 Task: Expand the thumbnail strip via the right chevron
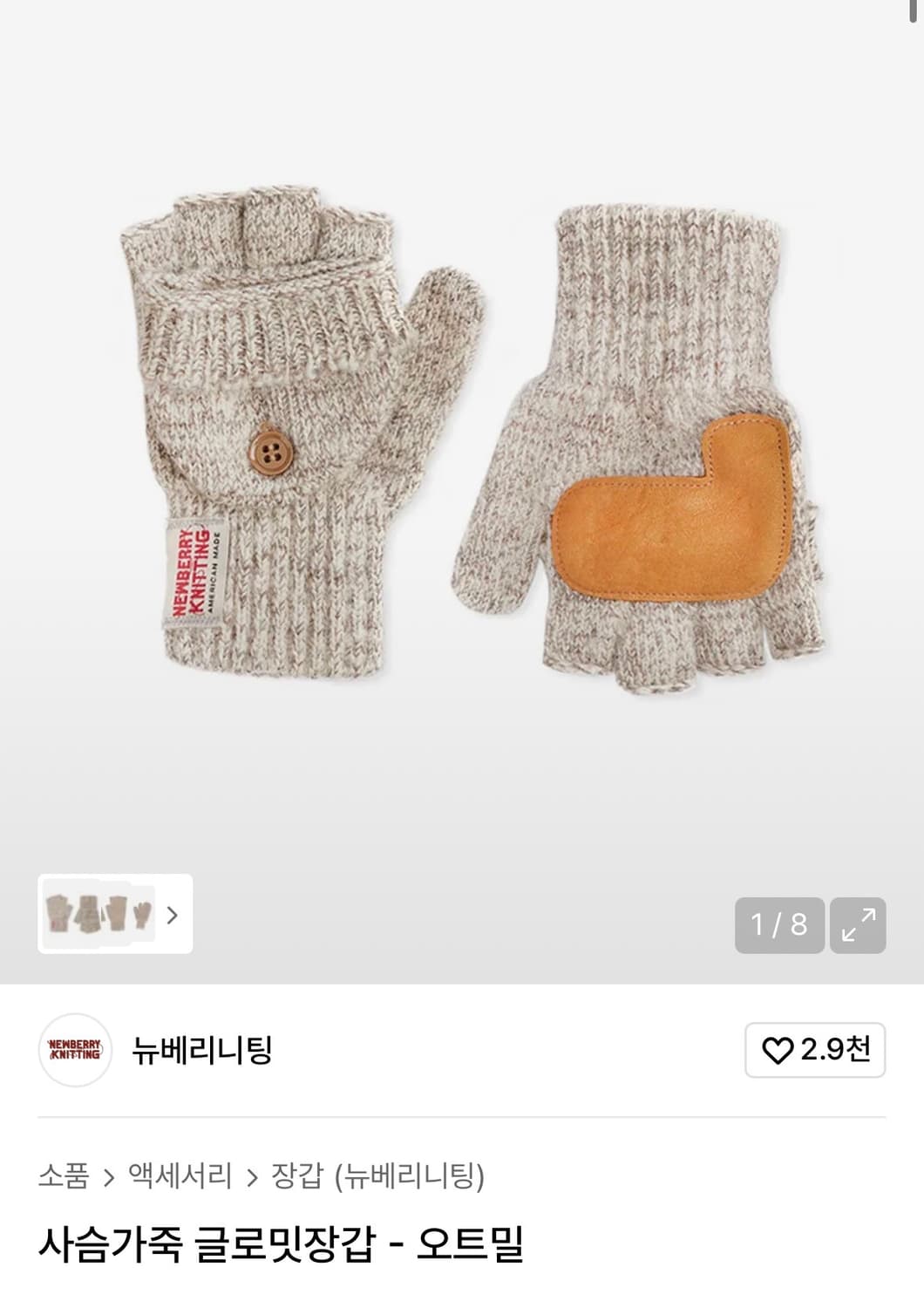[x=172, y=916]
